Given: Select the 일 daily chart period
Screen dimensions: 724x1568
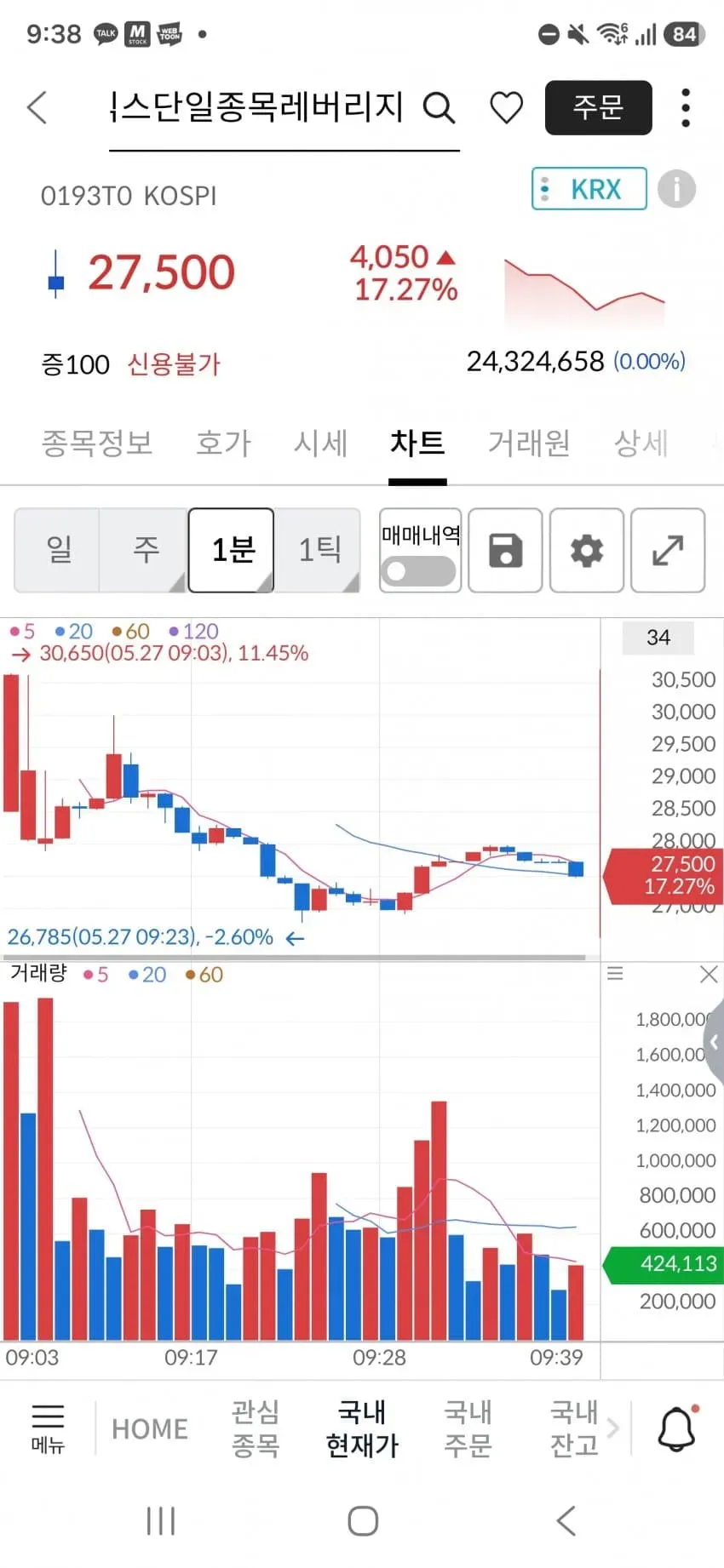Looking at the screenshot, I should click(58, 550).
